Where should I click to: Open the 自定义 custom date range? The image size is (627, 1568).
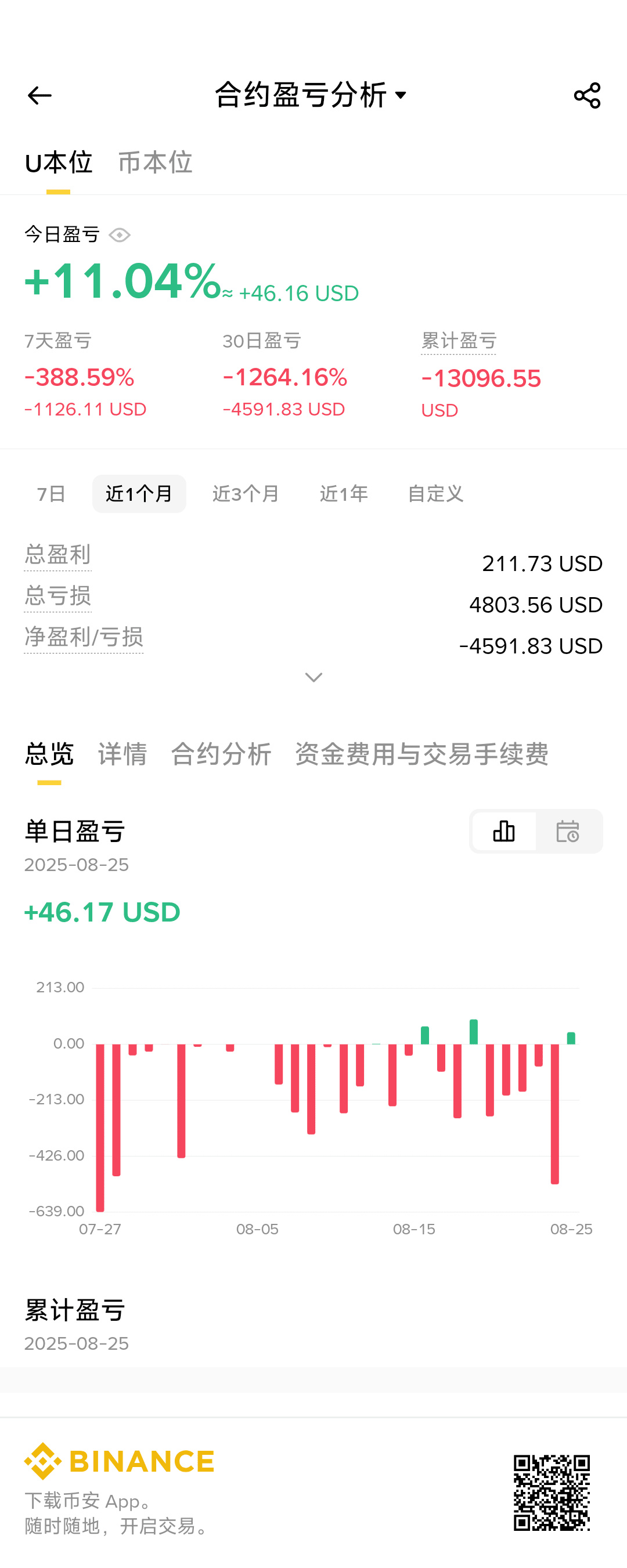click(436, 494)
